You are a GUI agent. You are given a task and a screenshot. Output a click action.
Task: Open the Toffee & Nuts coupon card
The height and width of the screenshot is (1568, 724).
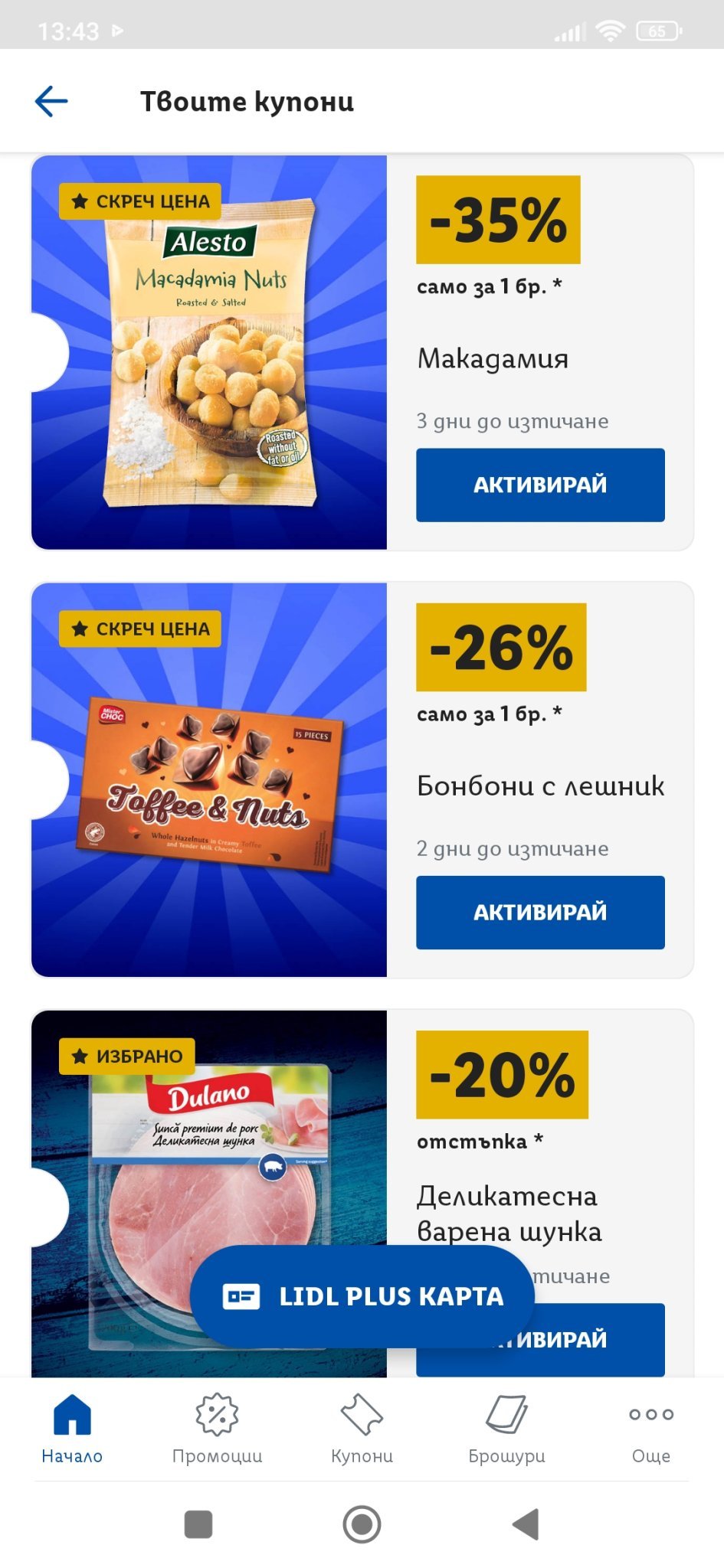208,779
